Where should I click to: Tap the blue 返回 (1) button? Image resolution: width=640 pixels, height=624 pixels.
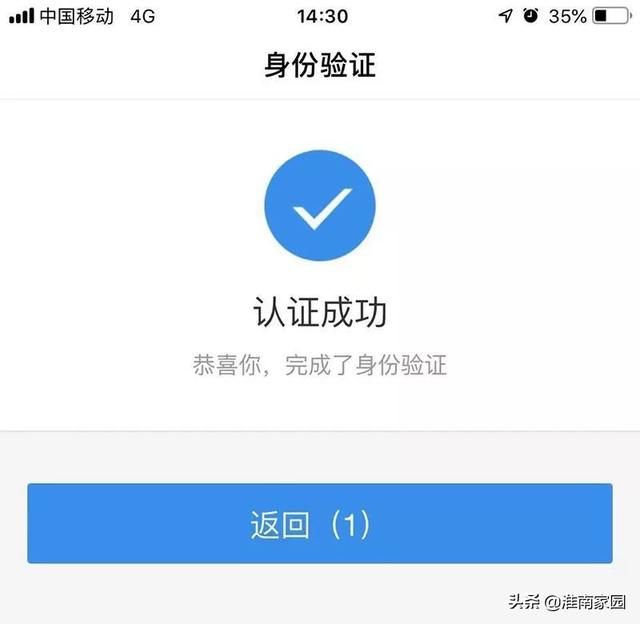pyautogui.click(x=319, y=523)
